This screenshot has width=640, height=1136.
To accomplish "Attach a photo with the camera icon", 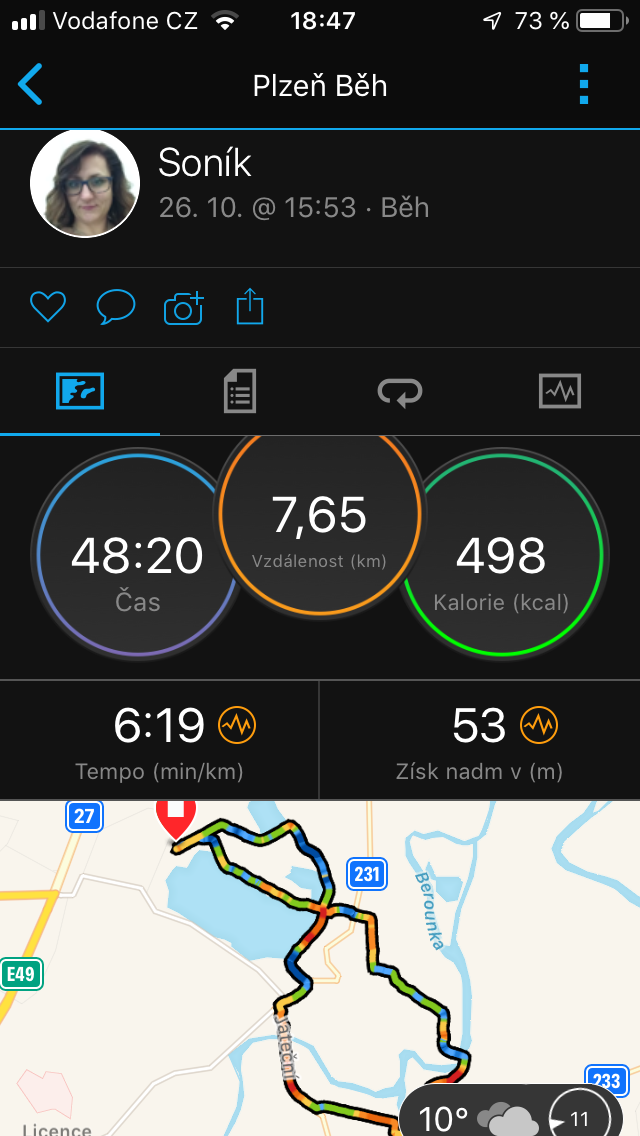I will click(184, 306).
